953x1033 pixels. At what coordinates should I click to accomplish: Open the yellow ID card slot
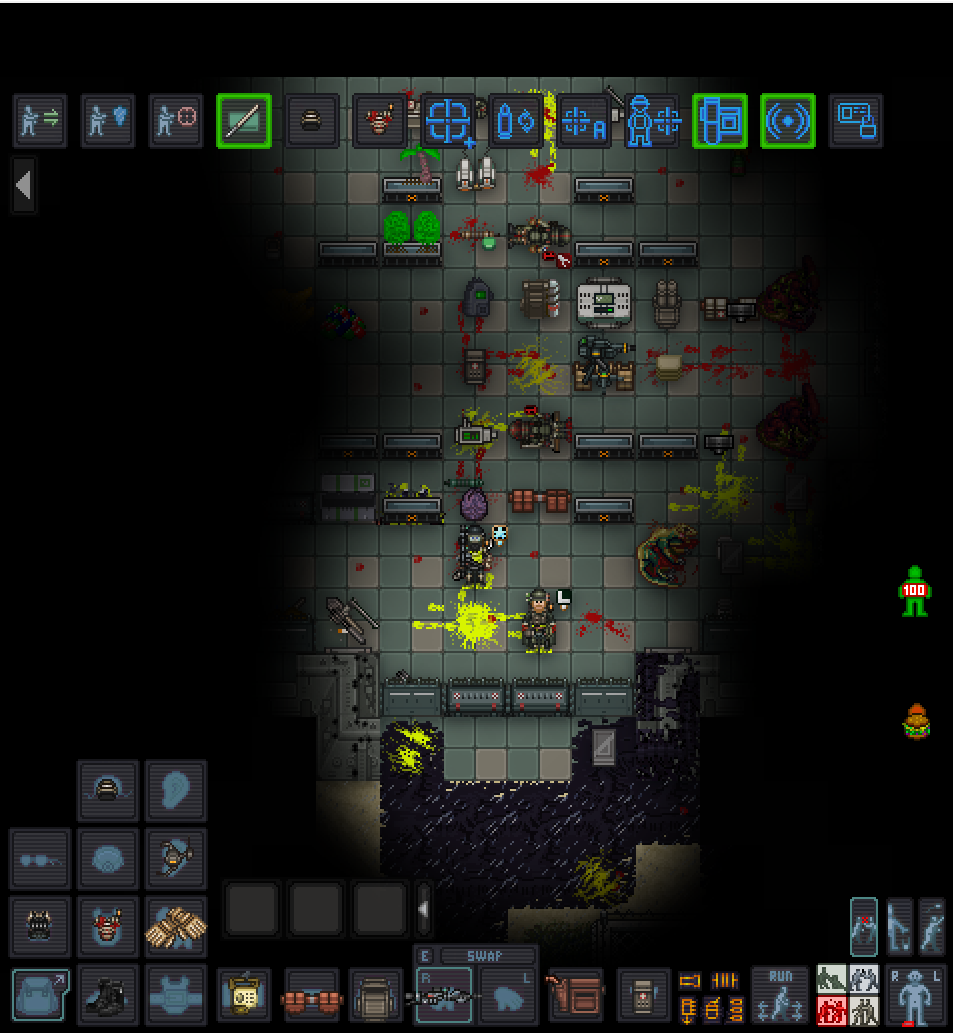pyautogui.click(x=243, y=994)
